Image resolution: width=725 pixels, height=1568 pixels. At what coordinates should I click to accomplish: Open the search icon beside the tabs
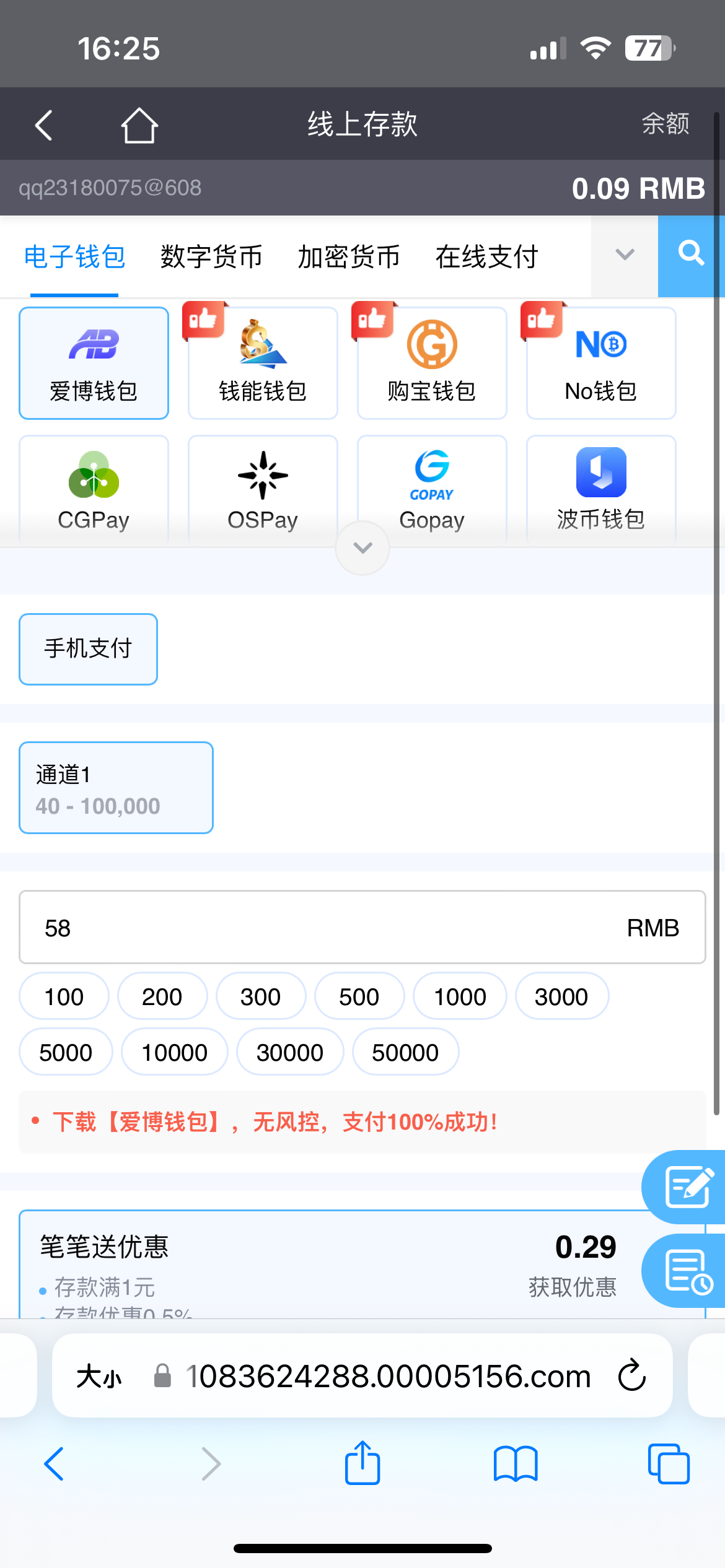click(x=690, y=255)
